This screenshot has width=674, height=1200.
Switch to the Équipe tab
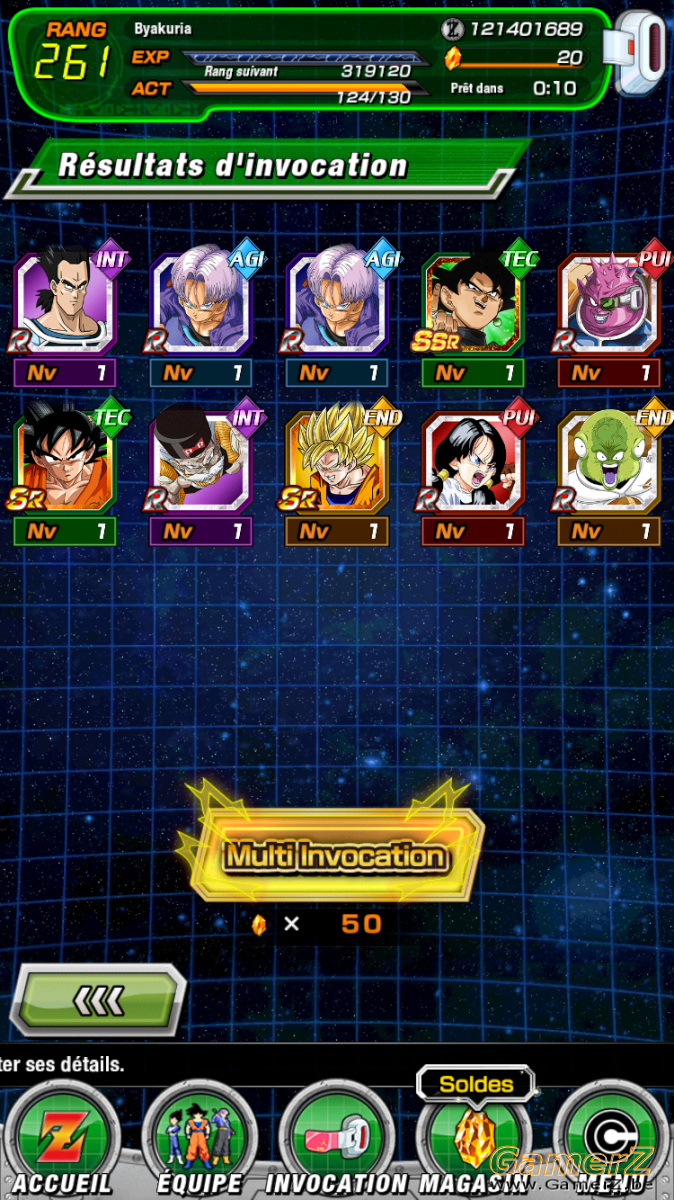200,1140
